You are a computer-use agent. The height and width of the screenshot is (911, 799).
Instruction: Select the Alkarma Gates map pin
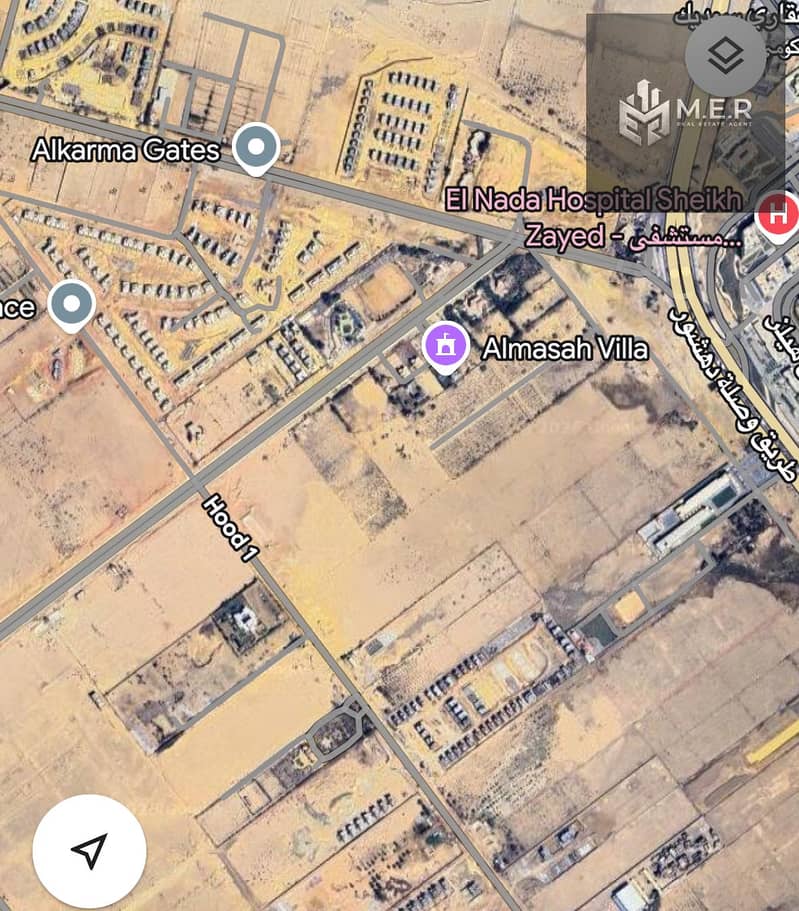click(256, 148)
